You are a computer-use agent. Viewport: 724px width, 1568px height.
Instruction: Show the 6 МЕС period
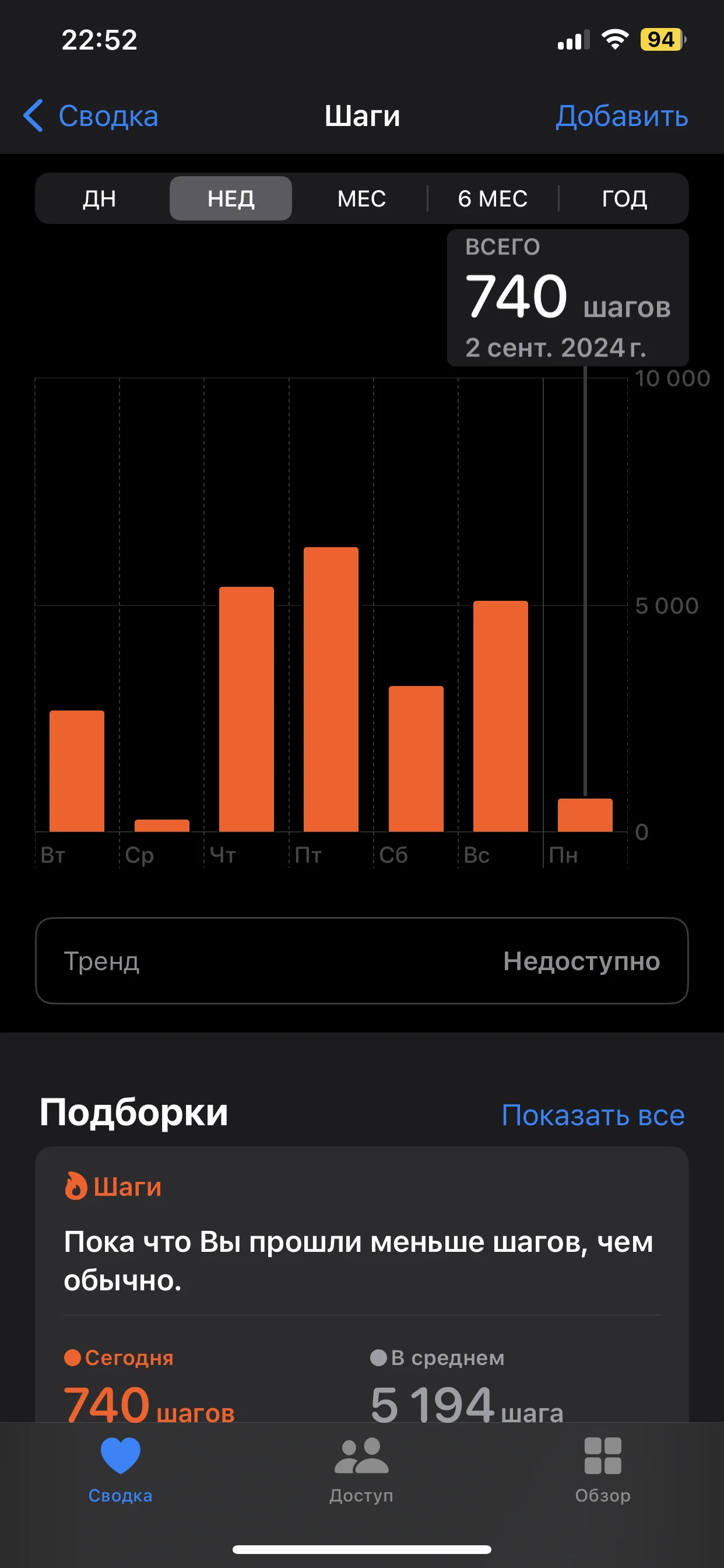point(492,198)
